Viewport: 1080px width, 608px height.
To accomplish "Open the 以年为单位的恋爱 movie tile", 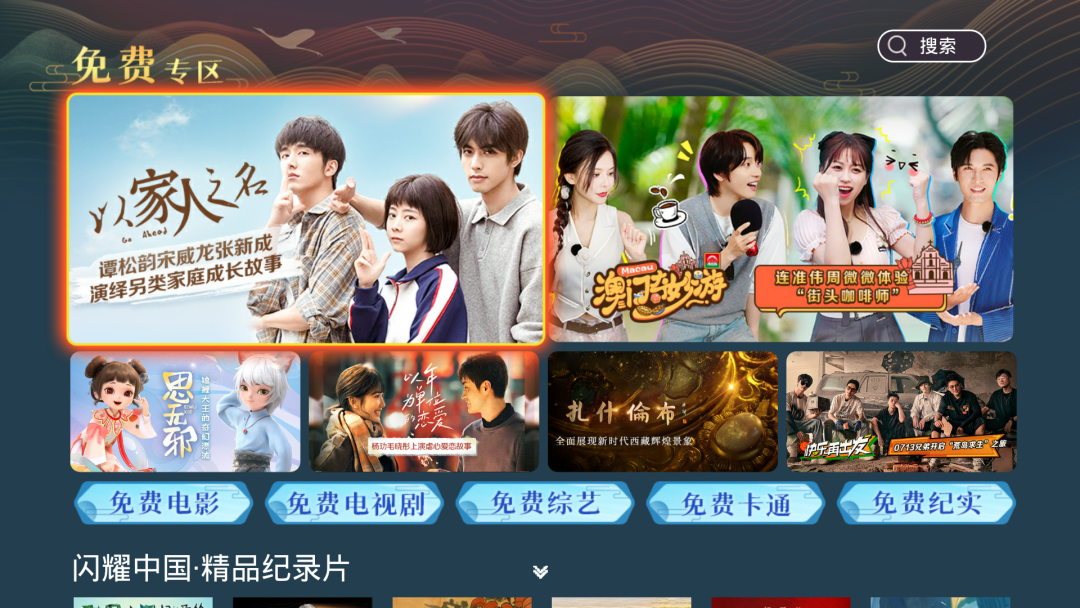I will click(424, 411).
